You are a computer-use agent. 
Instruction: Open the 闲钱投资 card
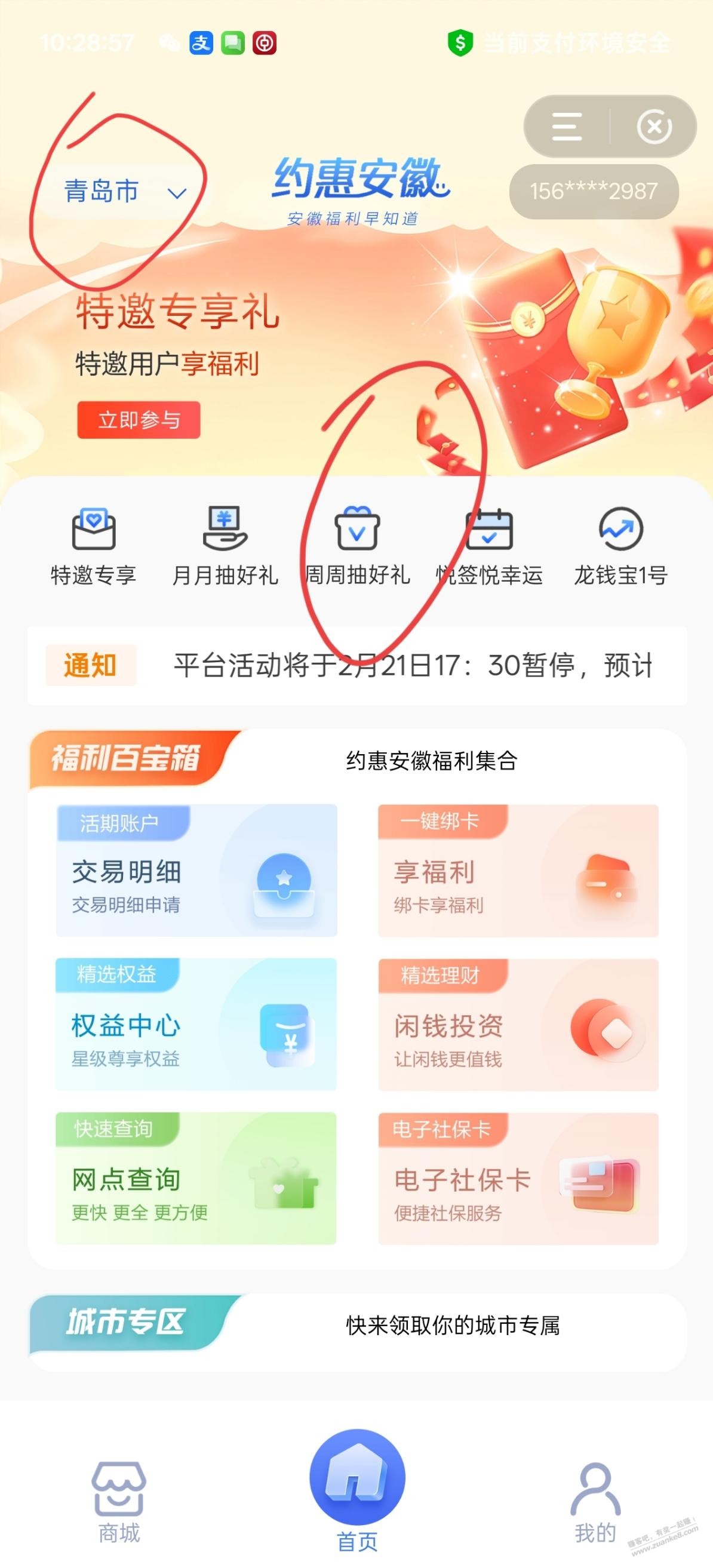click(518, 1025)
